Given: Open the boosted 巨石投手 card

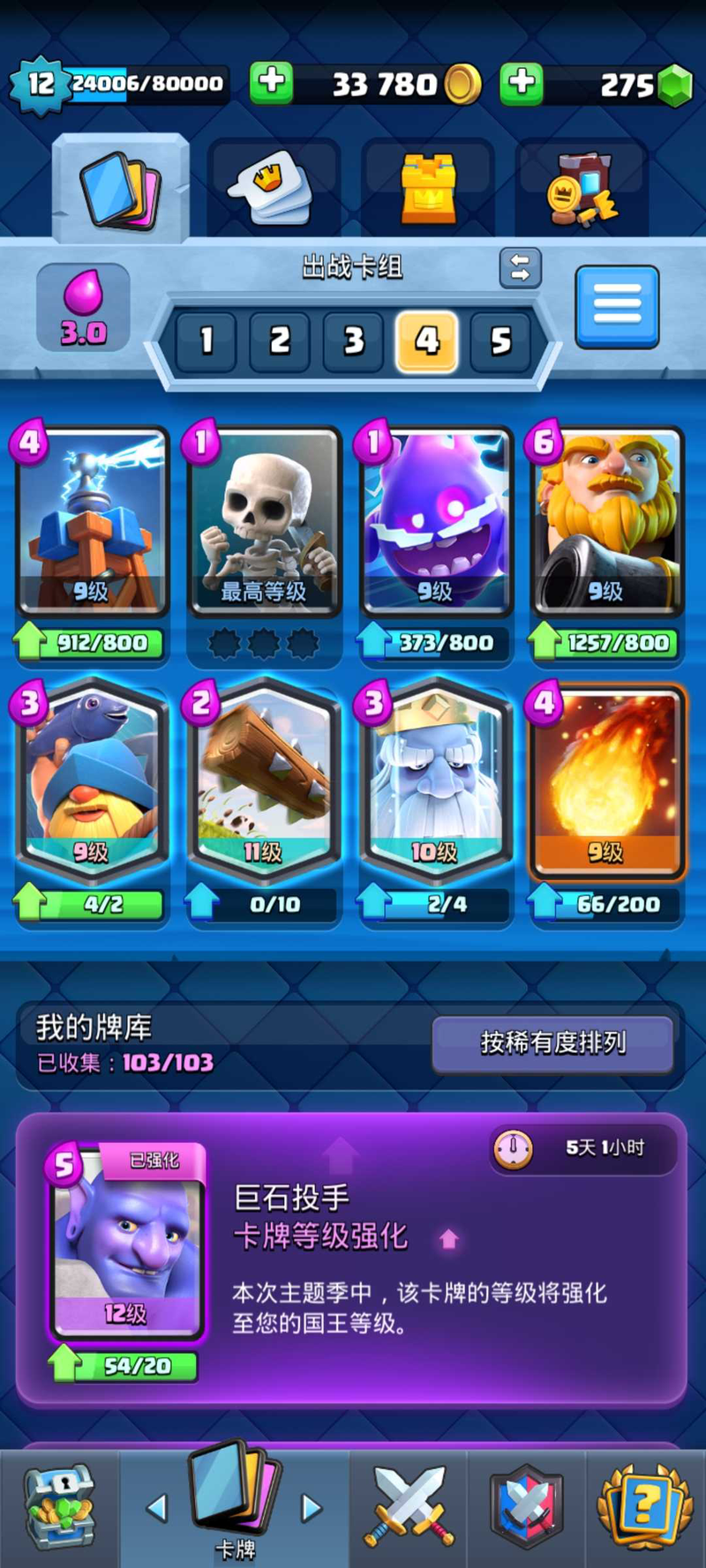Looking at the screenshot, I should pyautogui.click(x=126, y=1245).
